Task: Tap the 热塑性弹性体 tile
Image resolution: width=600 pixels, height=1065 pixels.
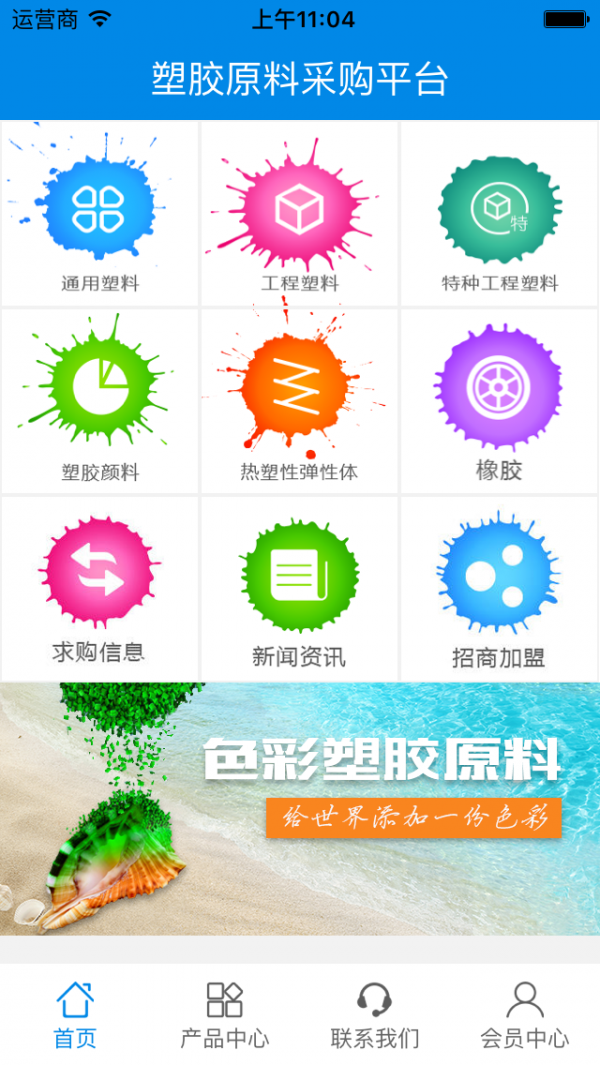Action: pyautogui.click(x=300, y=400)
